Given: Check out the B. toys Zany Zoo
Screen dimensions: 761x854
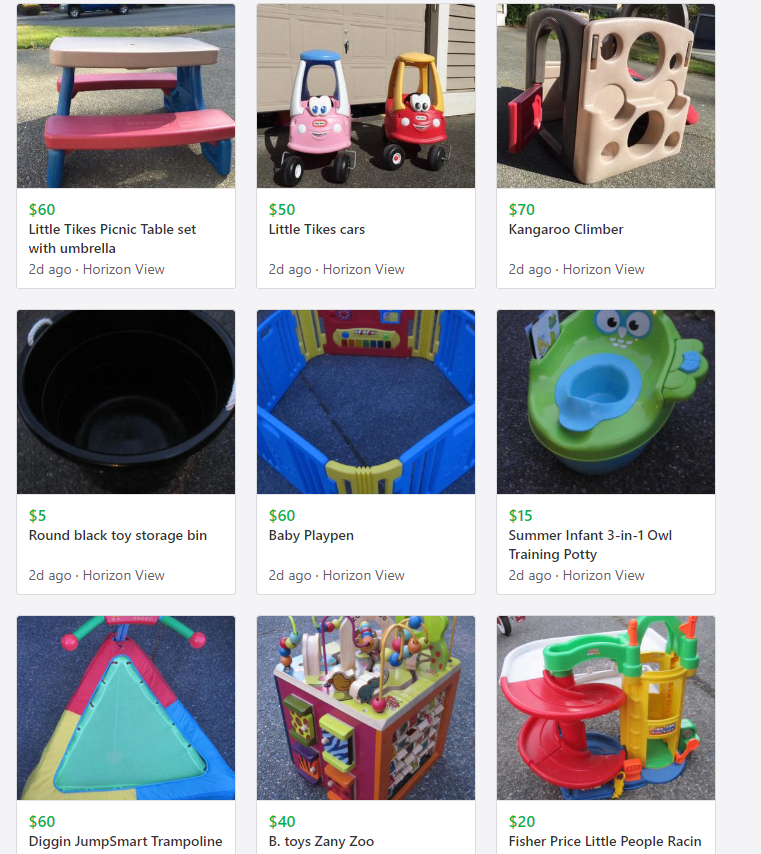Looking at the screenshot, I should (x=366, y=708).
